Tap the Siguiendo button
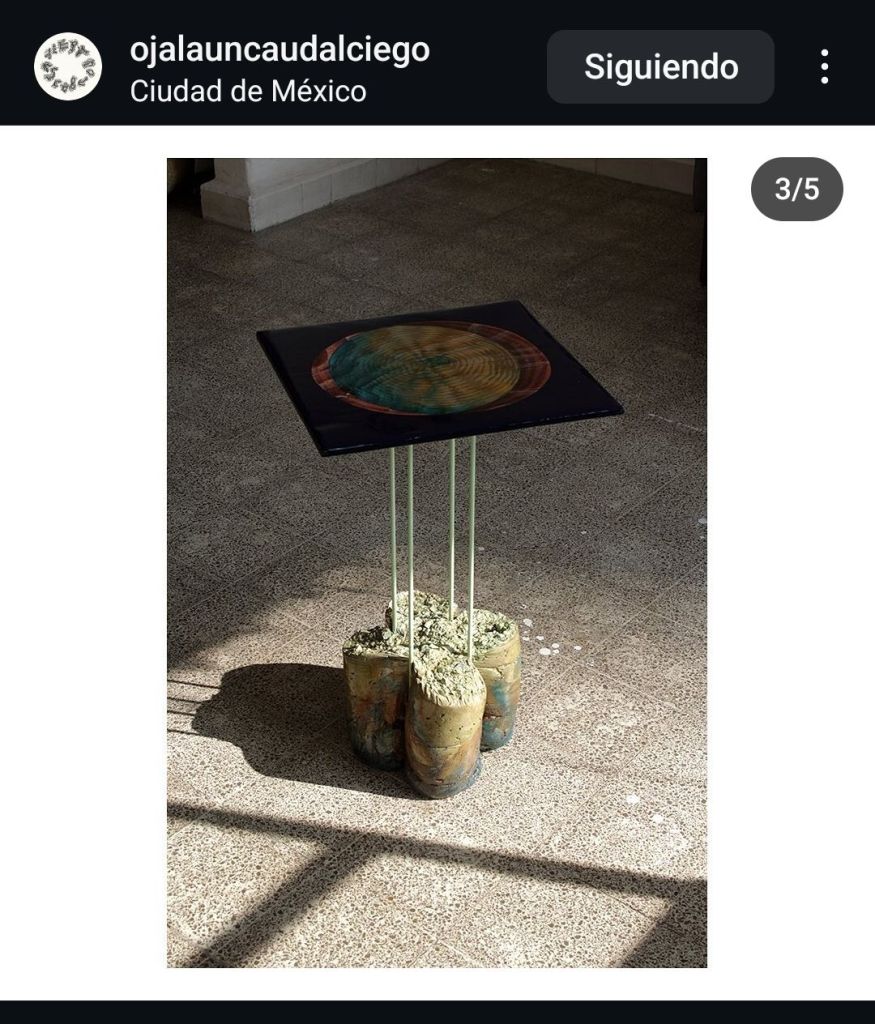This screenshot has width=875, height=1024. (660, 67)
